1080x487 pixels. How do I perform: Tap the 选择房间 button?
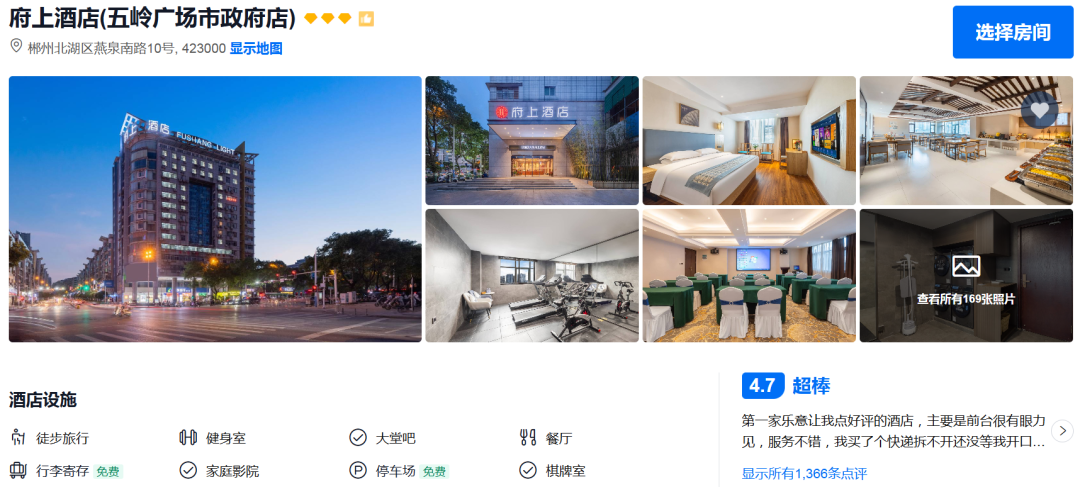(x=1013, y=32)
